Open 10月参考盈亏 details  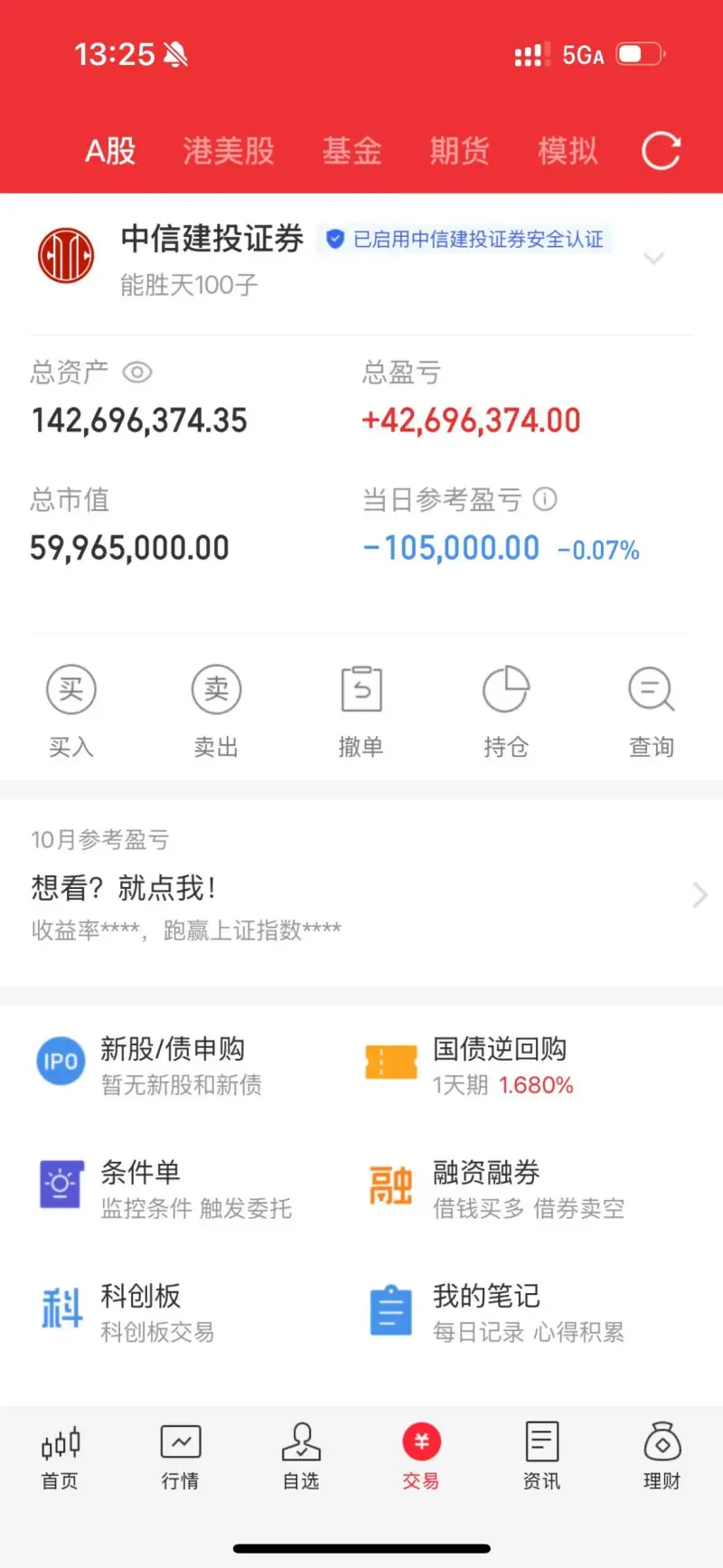coord(361,891)
